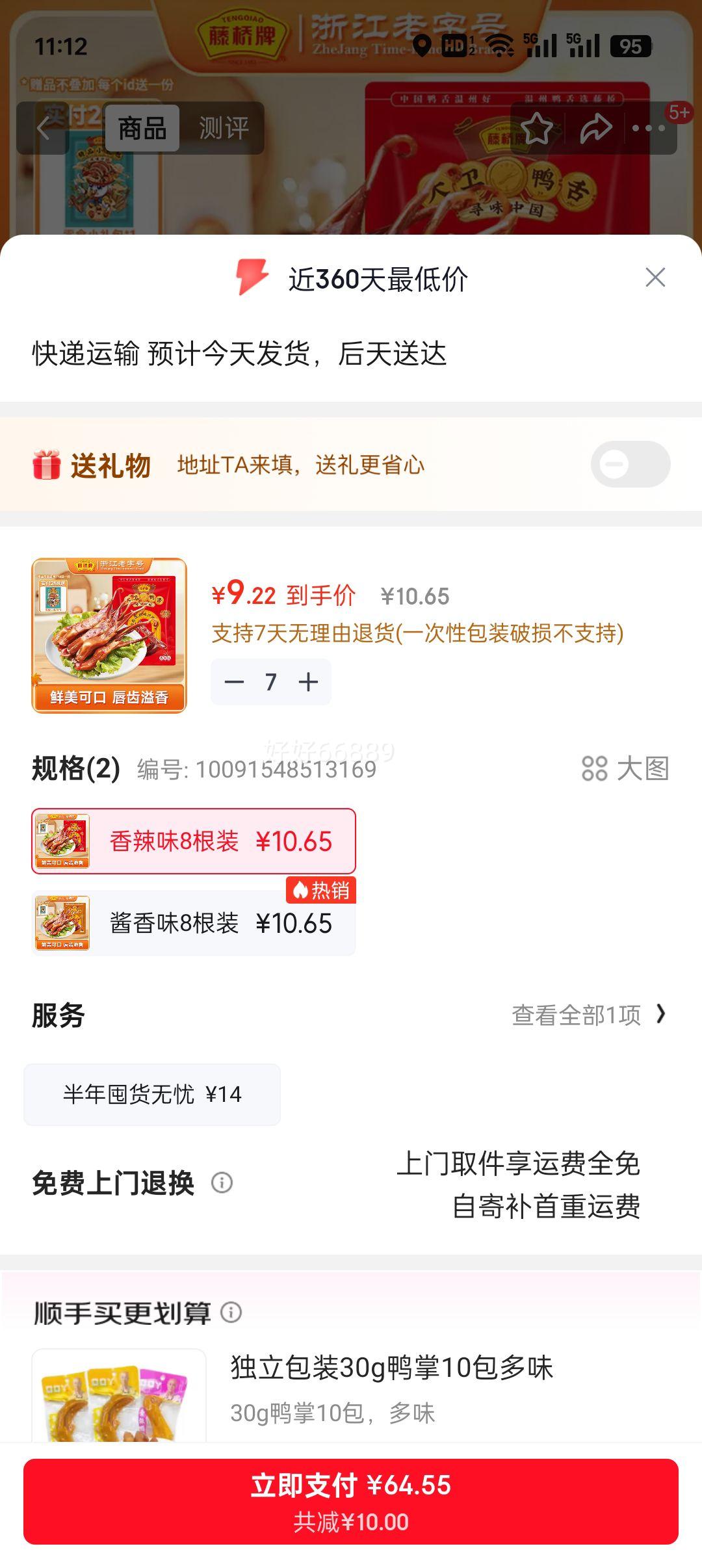Screen dimensions: 702x1568
Task: Select the 香辣味8根装 spec option
Action: tap(195, 841)
